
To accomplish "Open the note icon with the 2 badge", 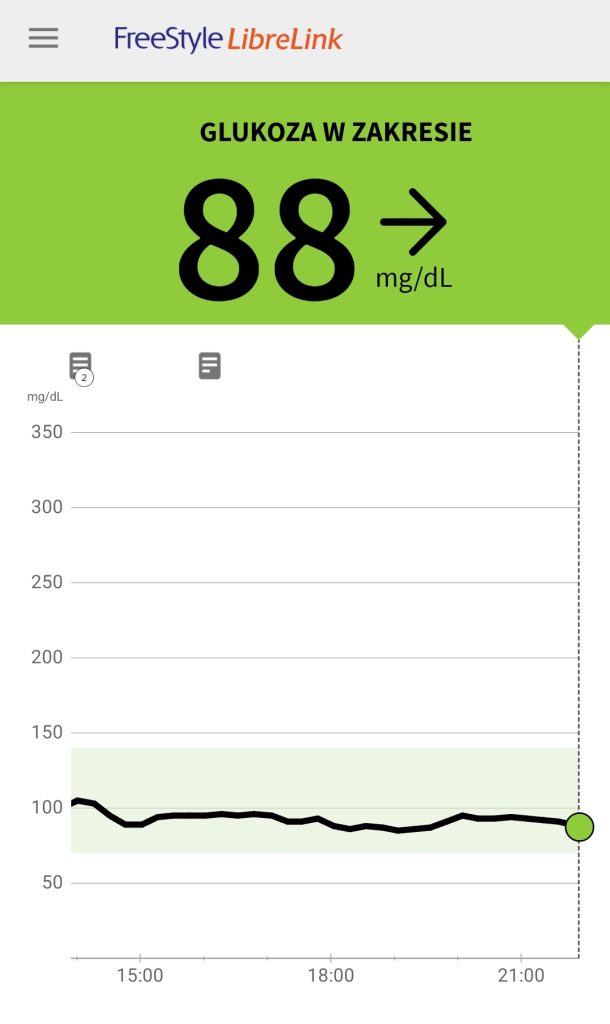I will pos(81,367).
